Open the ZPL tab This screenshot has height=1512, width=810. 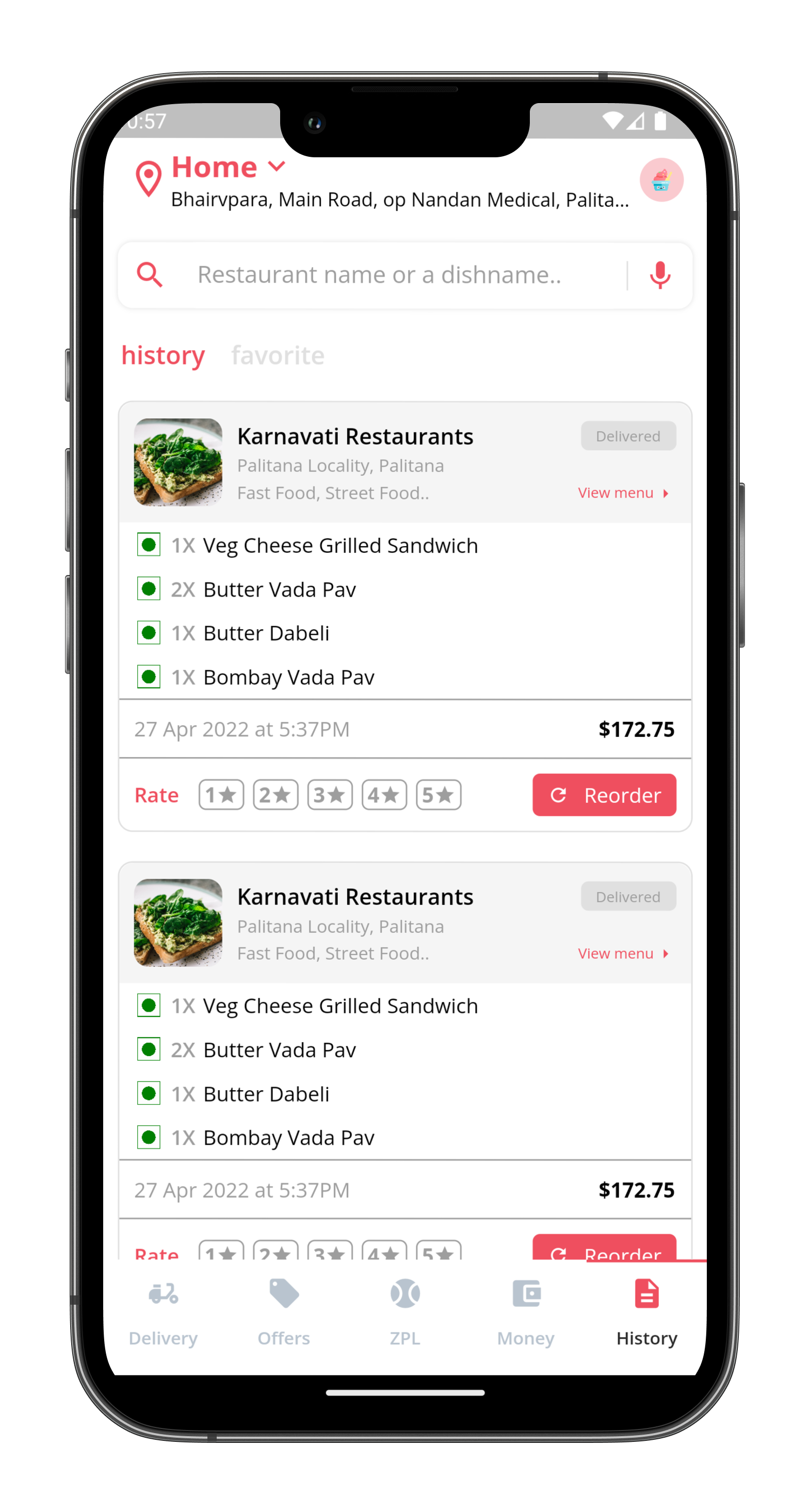pyautogui.click(x=404, y=1313)
